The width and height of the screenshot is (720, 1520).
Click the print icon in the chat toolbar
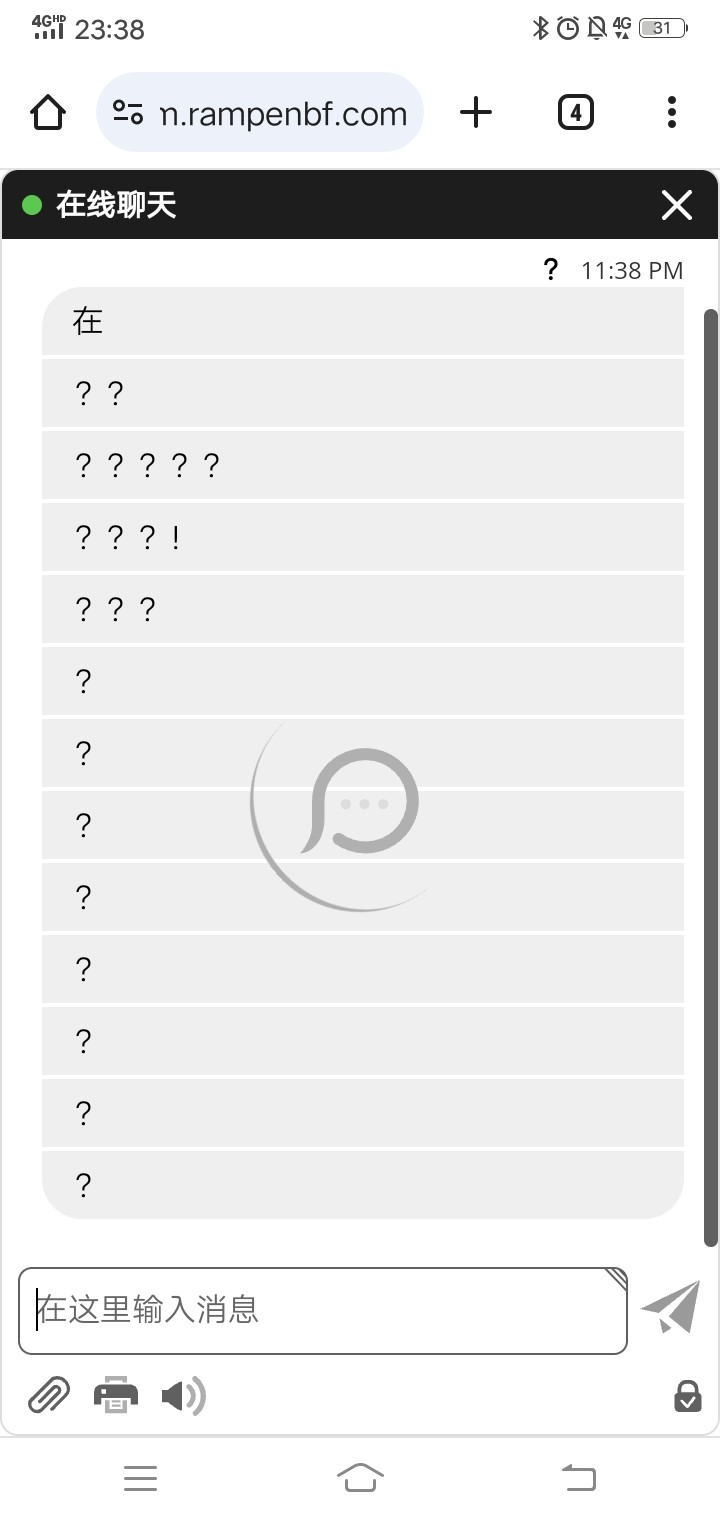click(x=115, y=1395)
